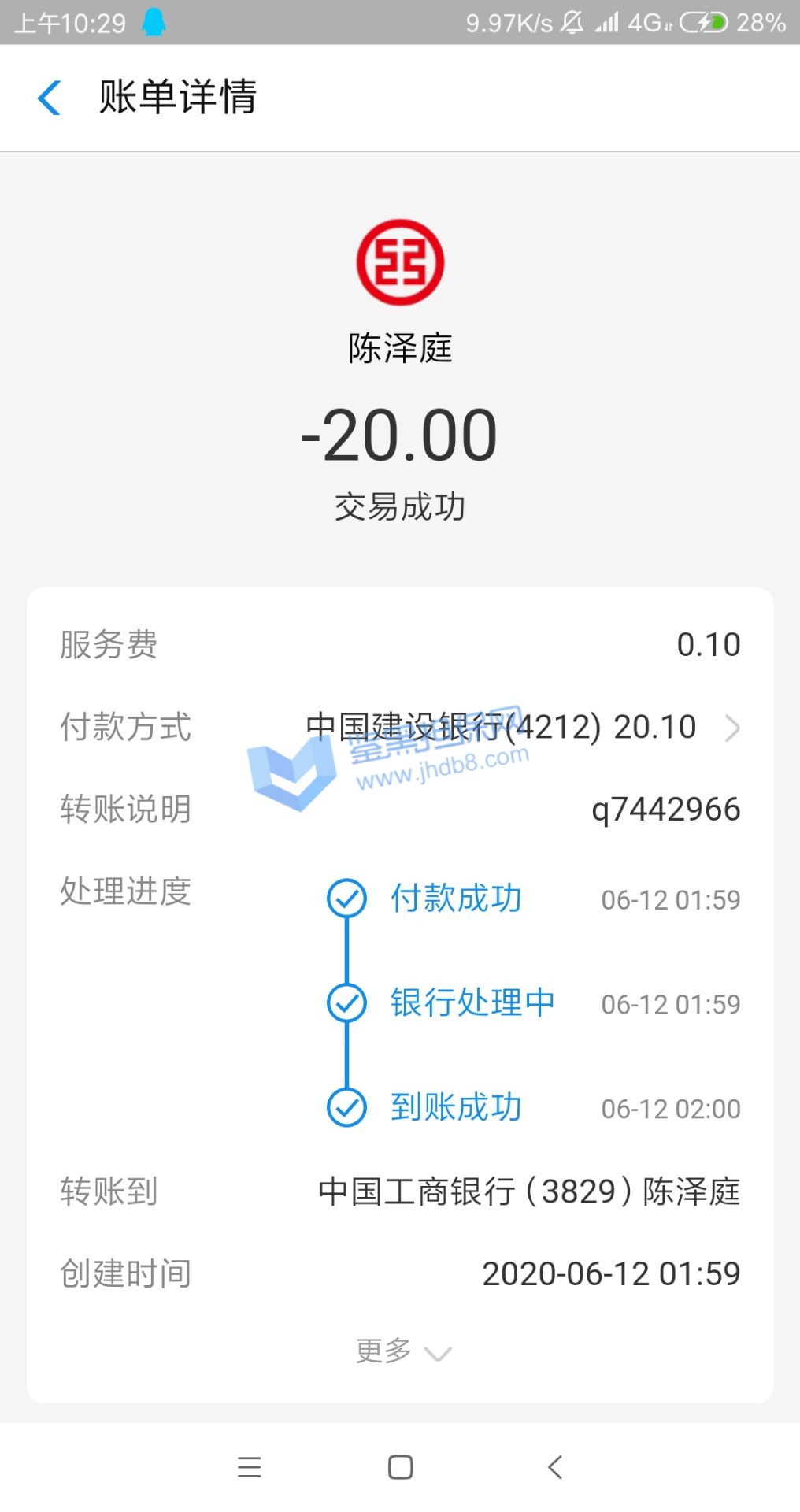This screenshot has width=800, height=1512.
Task: Tap the system home button
Action: click(400, 1466)
